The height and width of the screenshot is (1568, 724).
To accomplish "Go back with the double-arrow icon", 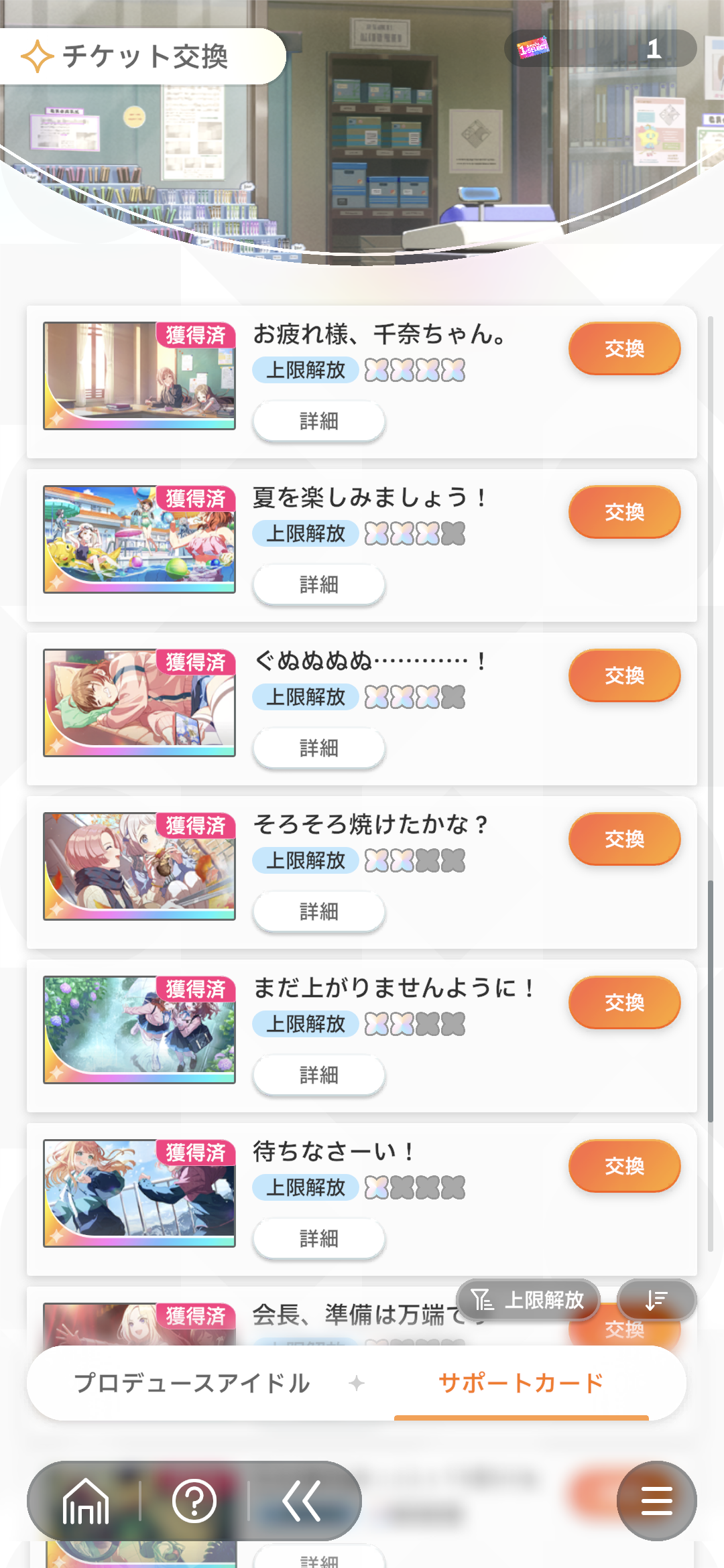I will point(302,1502).
